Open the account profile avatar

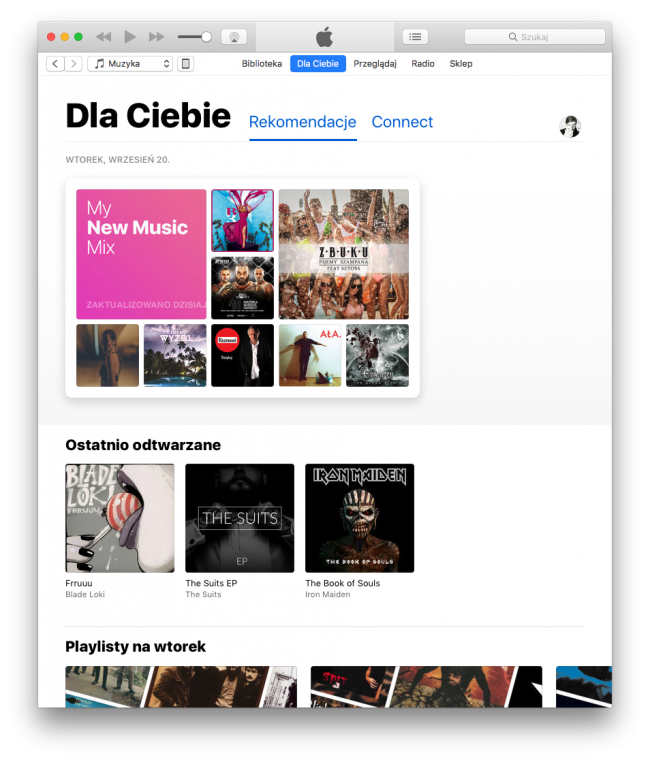pyautogui.click(x=570, y=126)
